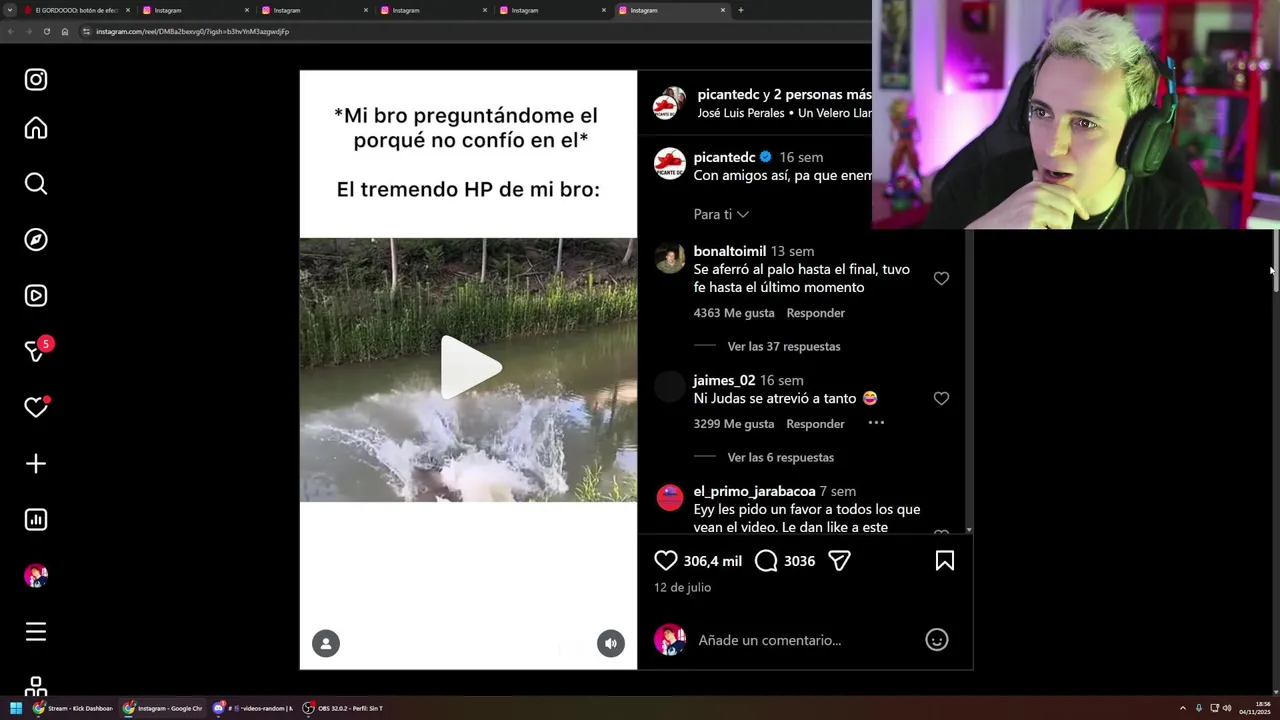Like this post with the heart
The height and width of the screenshot is (720, 1280).
click(666, 561)
